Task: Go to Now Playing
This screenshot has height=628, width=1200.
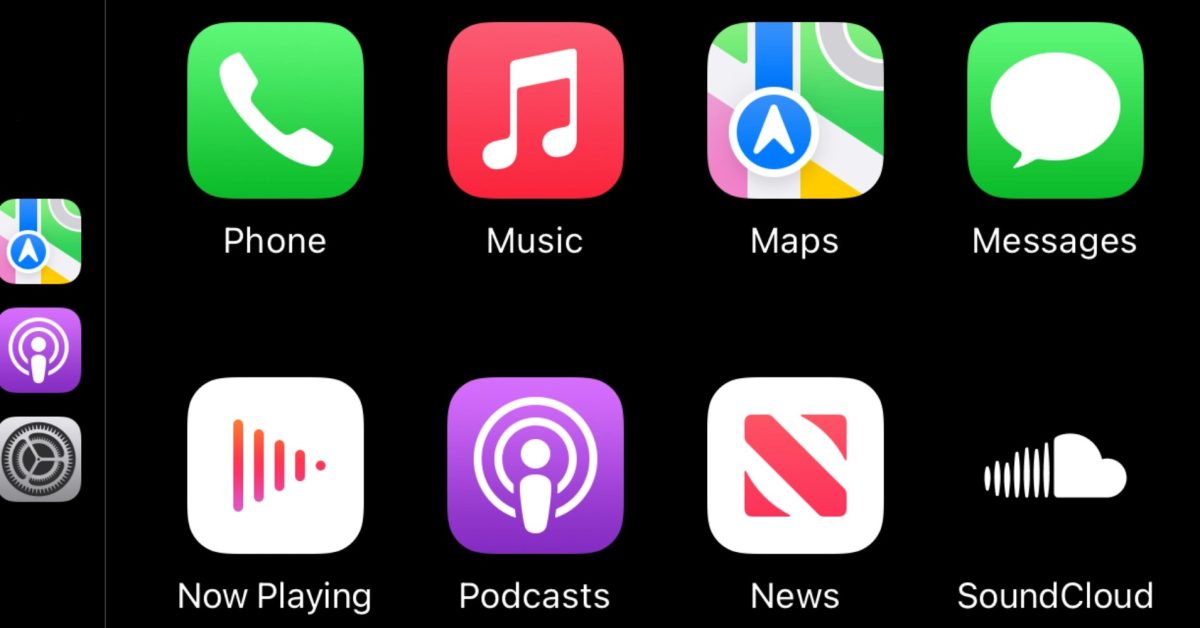Action: [275, 465]
